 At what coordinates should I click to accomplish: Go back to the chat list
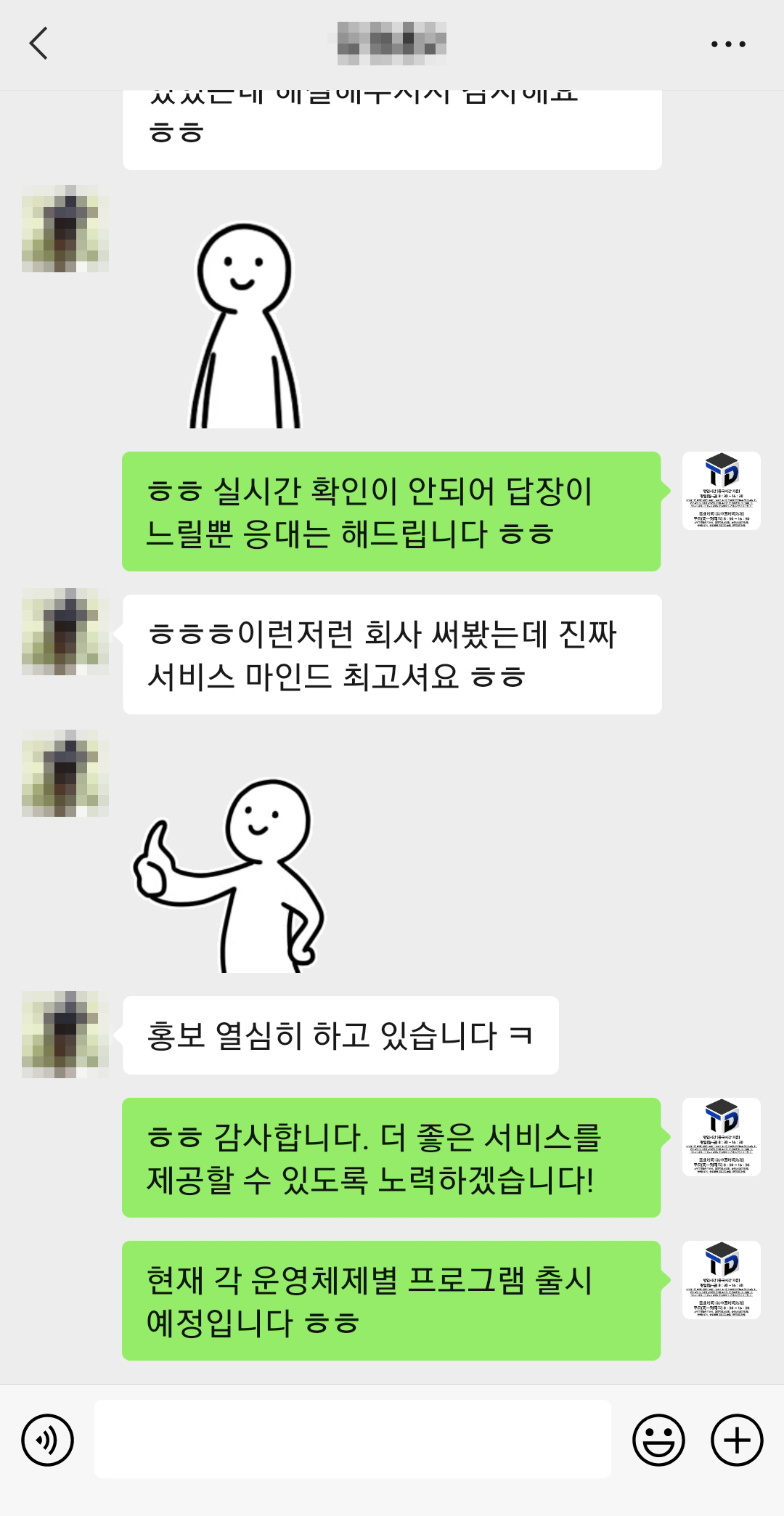[38, 44]
